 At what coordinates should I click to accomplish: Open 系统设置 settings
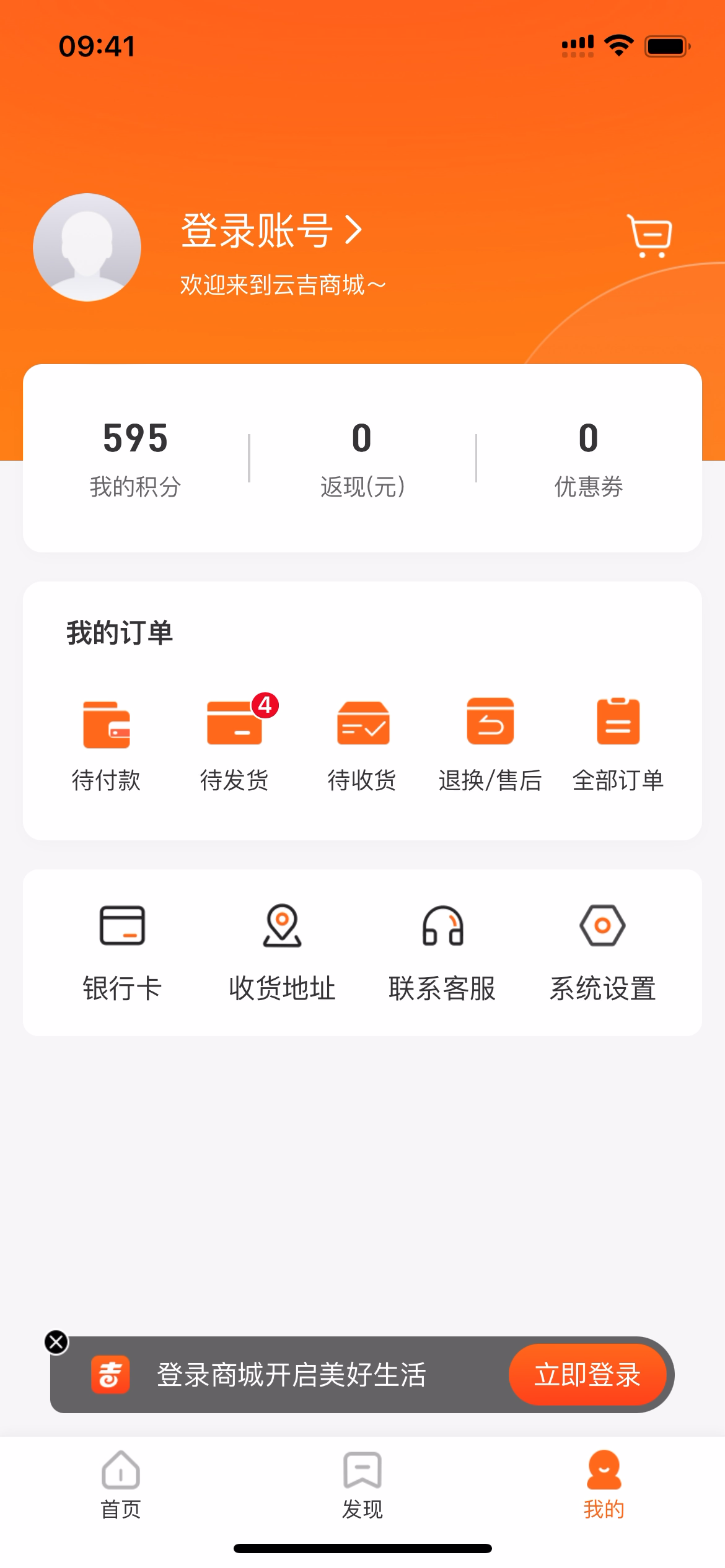pyautogui.click(x=602, y=952)
